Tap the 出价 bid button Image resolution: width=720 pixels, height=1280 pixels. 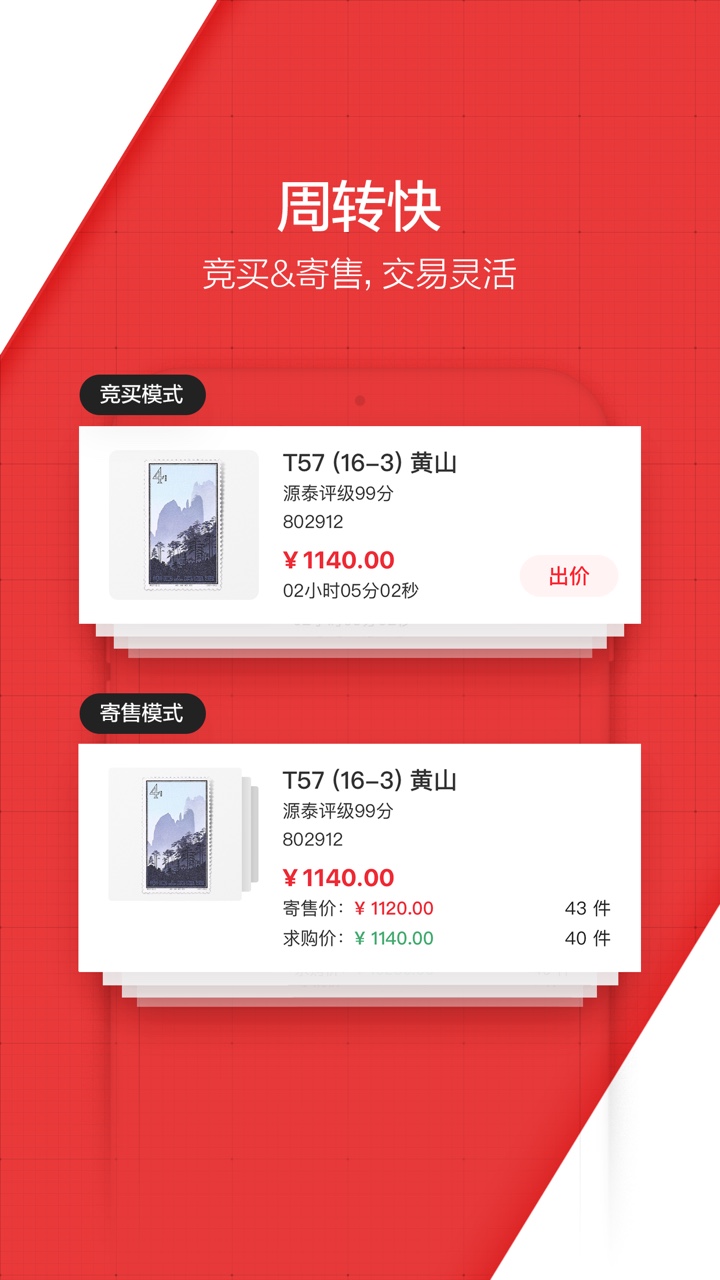[567, 577]
